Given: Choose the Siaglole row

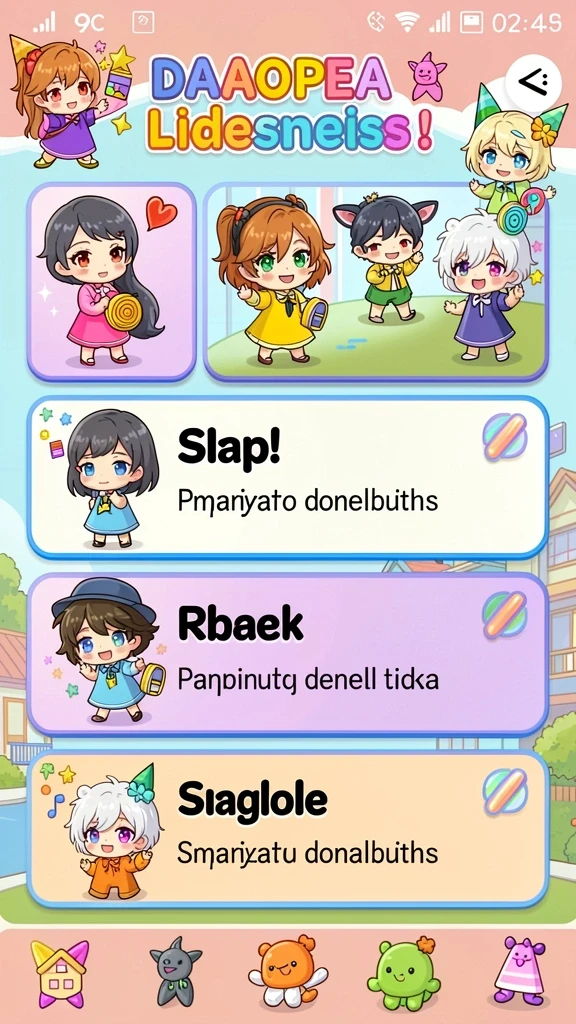Looking at the screenshot, I should click(x=287, y=829).
